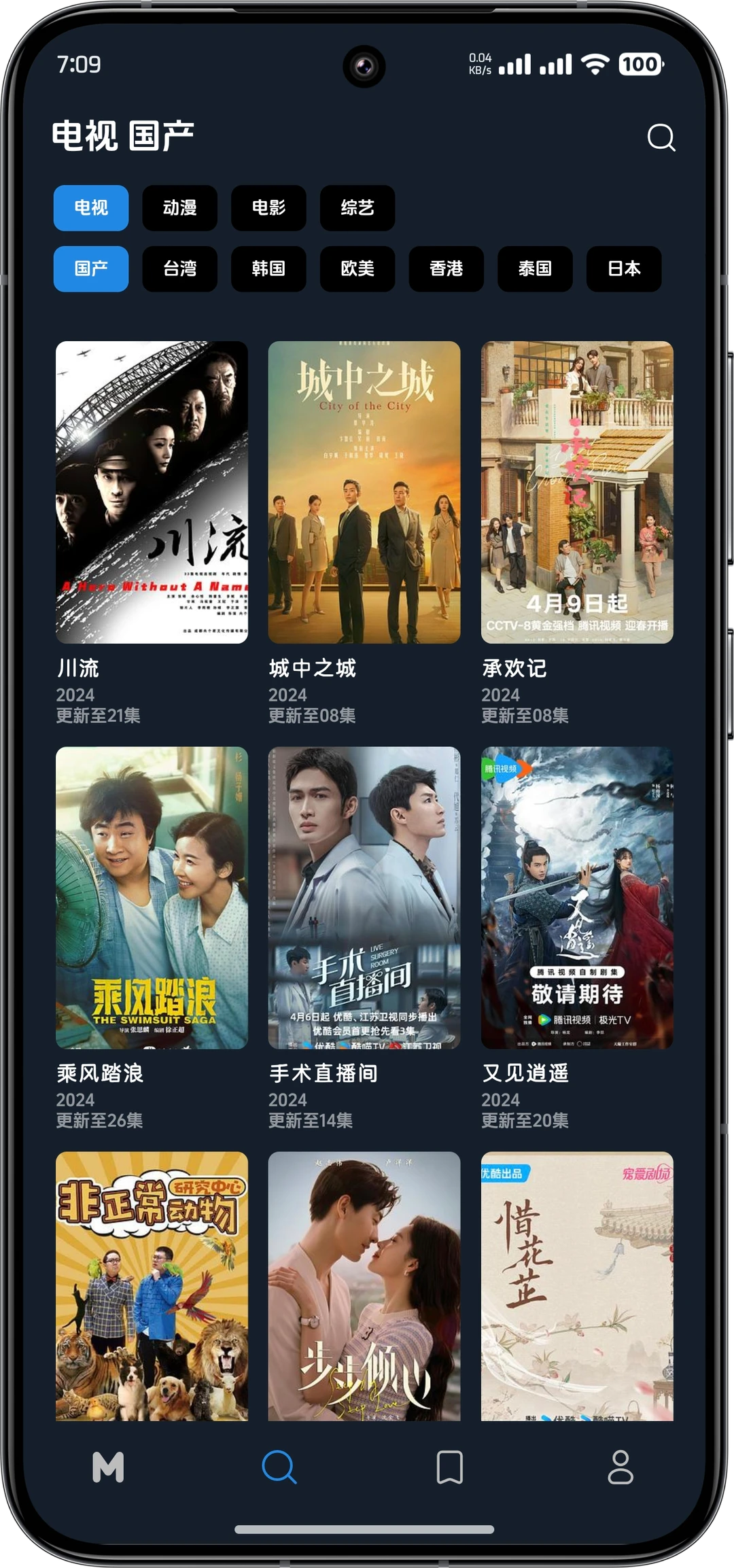734x1568 pixels.
Task: Switch to the profile tab
Action: click(620, 1467)
